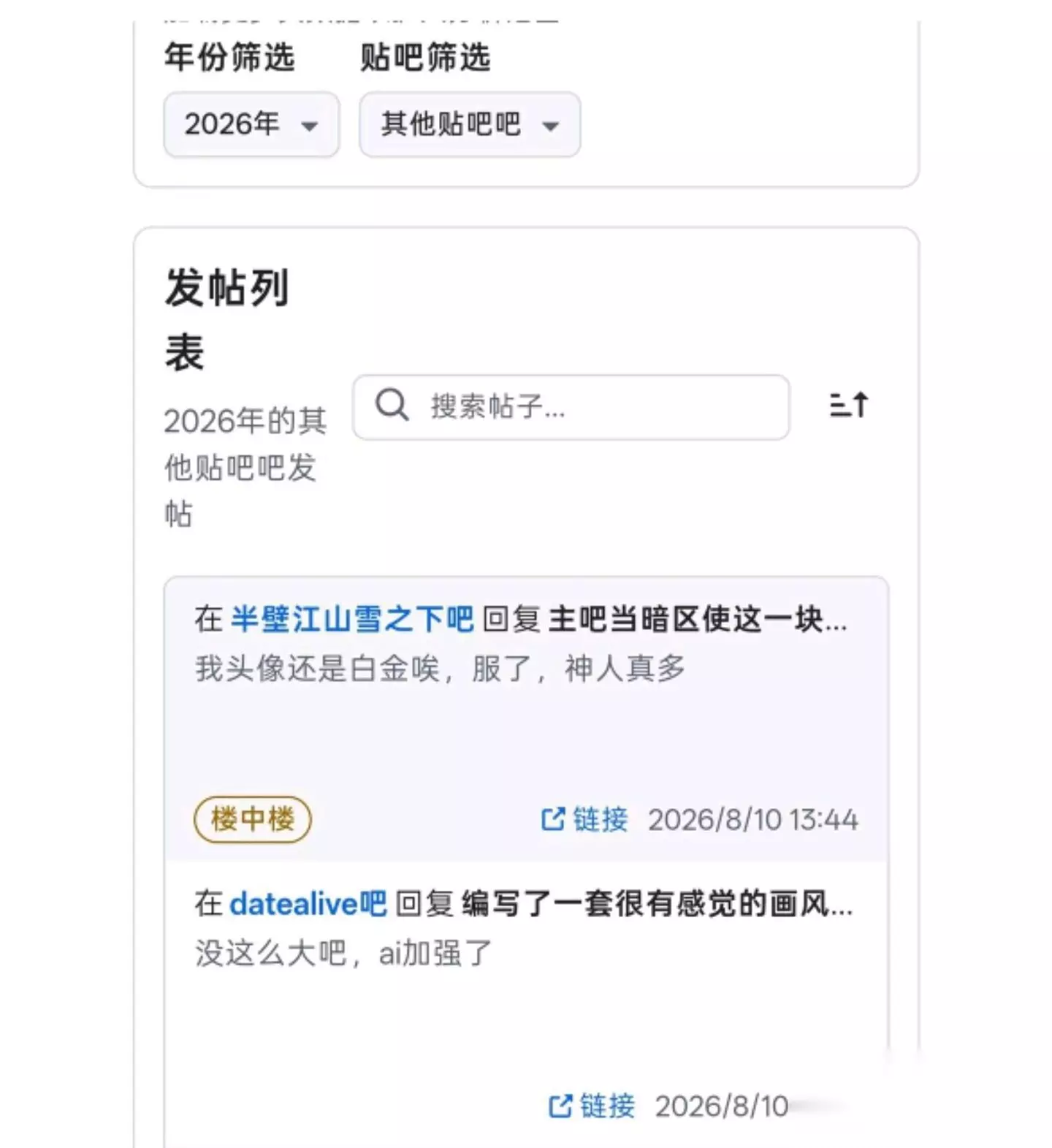
Task: Open the reply card 没这么大吧，ai加强了
Action: coord(526,1005)
